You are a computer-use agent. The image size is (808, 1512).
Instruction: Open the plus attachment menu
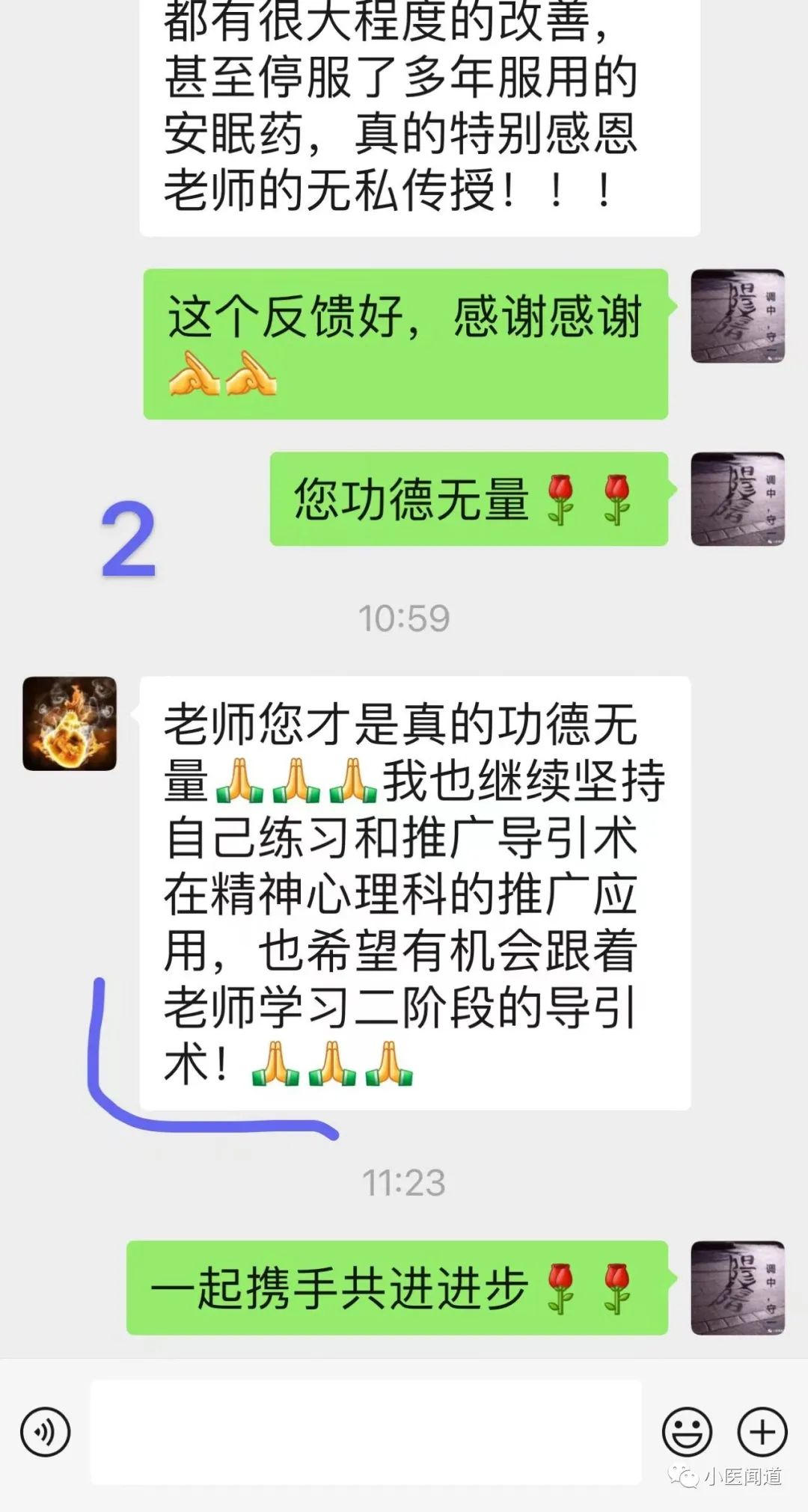(762, 1432)
